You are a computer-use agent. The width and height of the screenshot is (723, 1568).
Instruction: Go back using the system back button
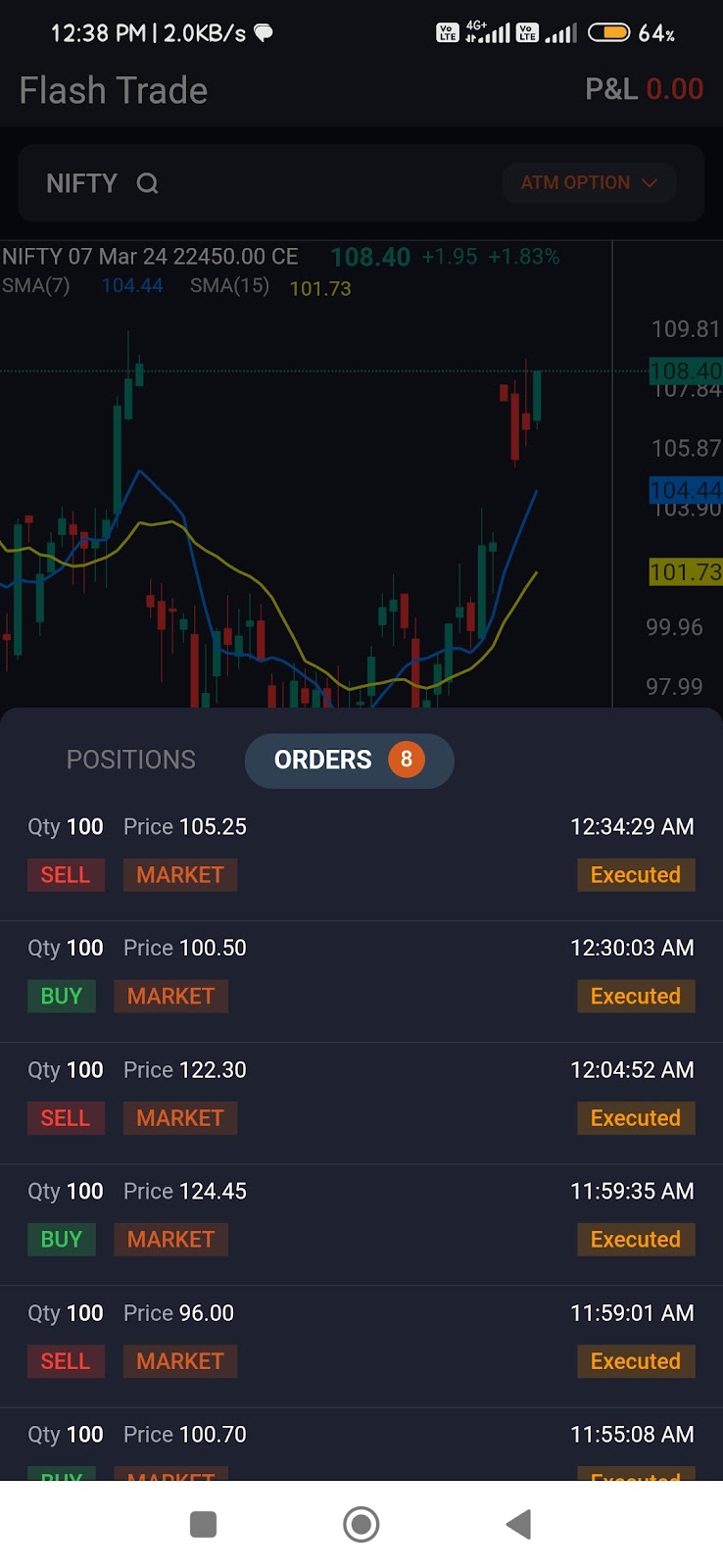coord(518,1524)
